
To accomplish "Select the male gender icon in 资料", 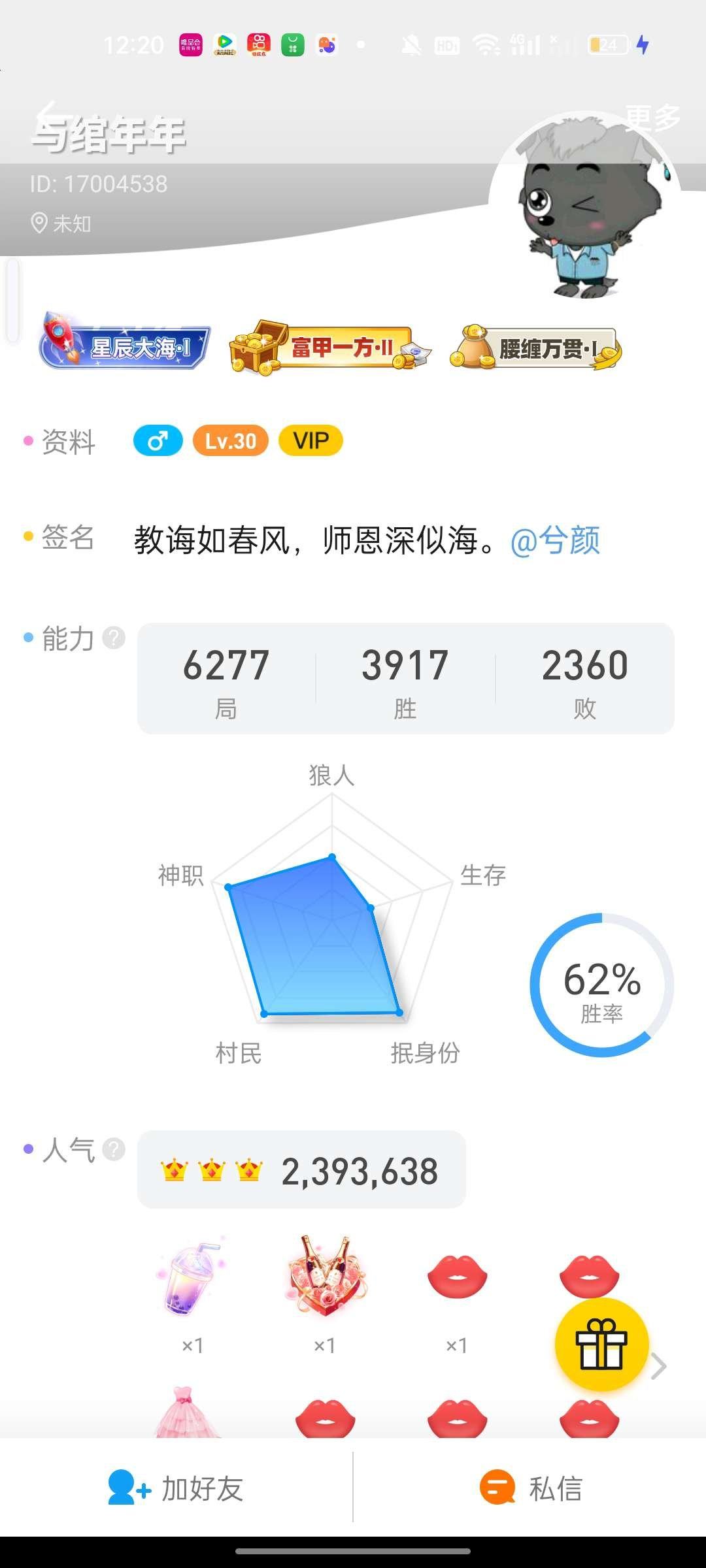I will (157, 441).
